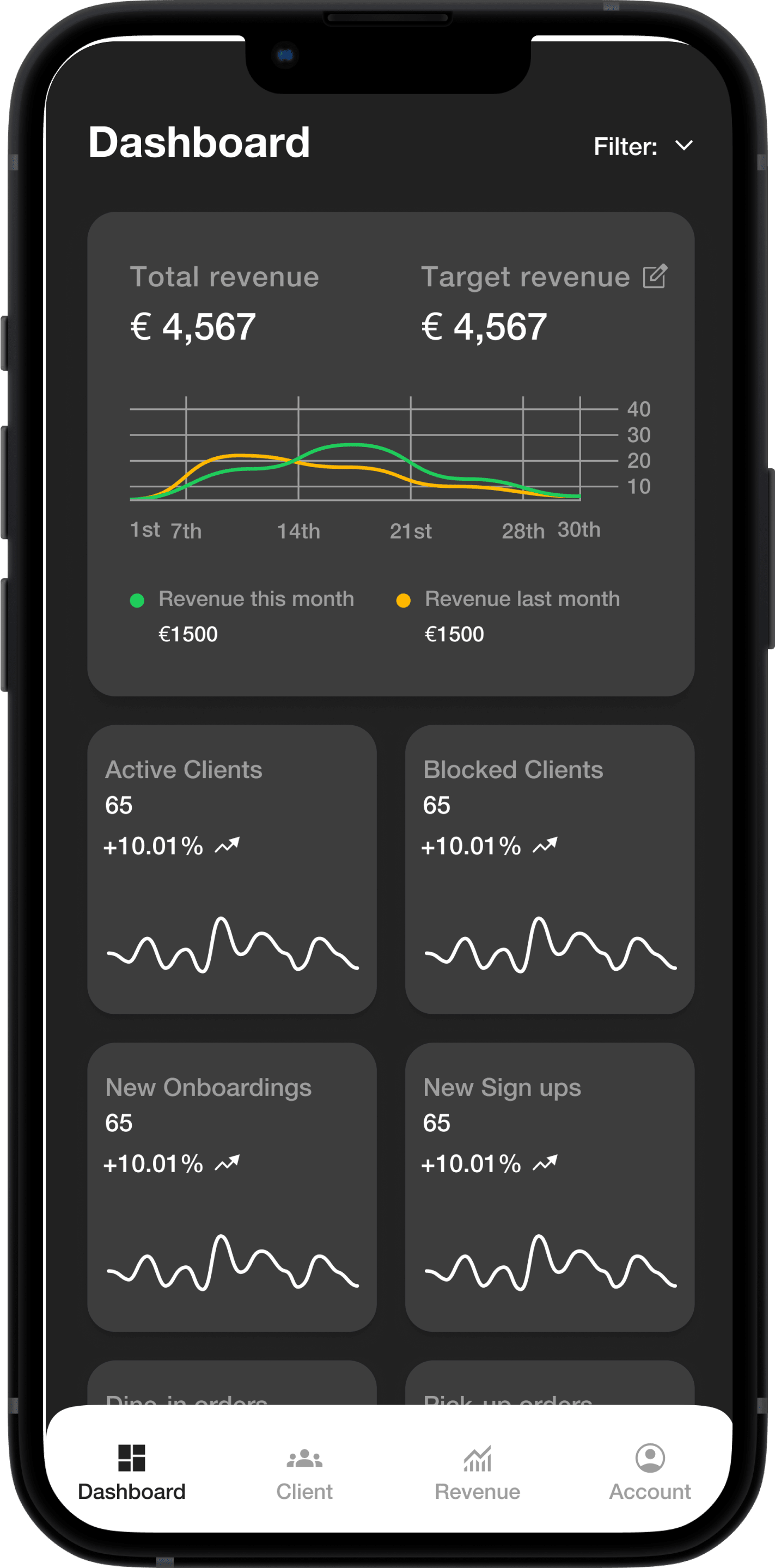The height and width of the screenshot is (1568, 775).
Task: Open the Active Clients card
Action: (231, 868)
